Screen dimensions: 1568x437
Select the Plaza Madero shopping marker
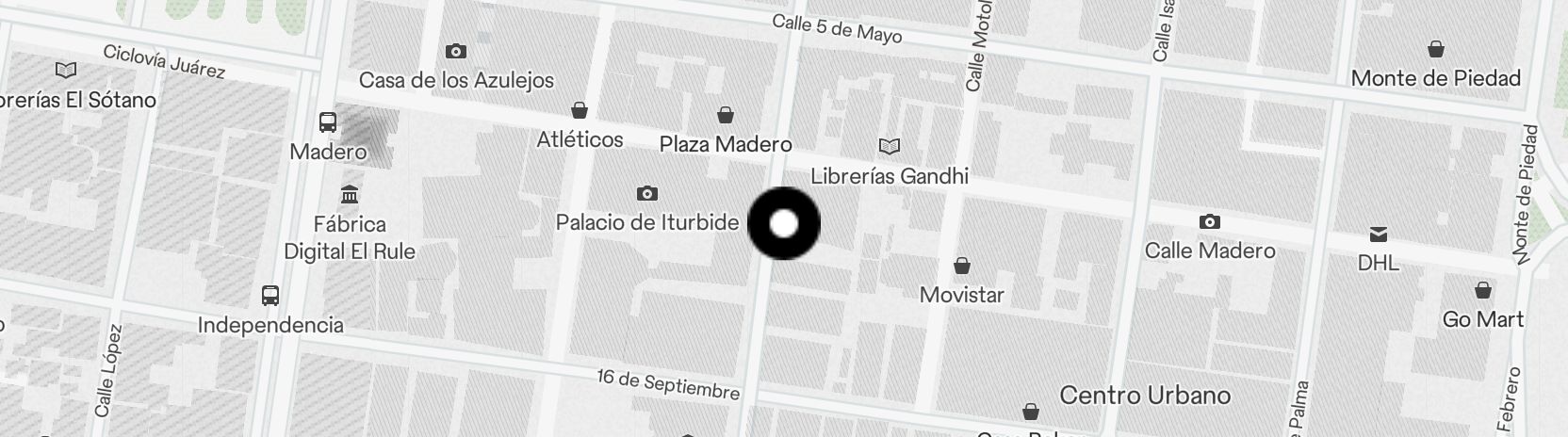point(726,116)
